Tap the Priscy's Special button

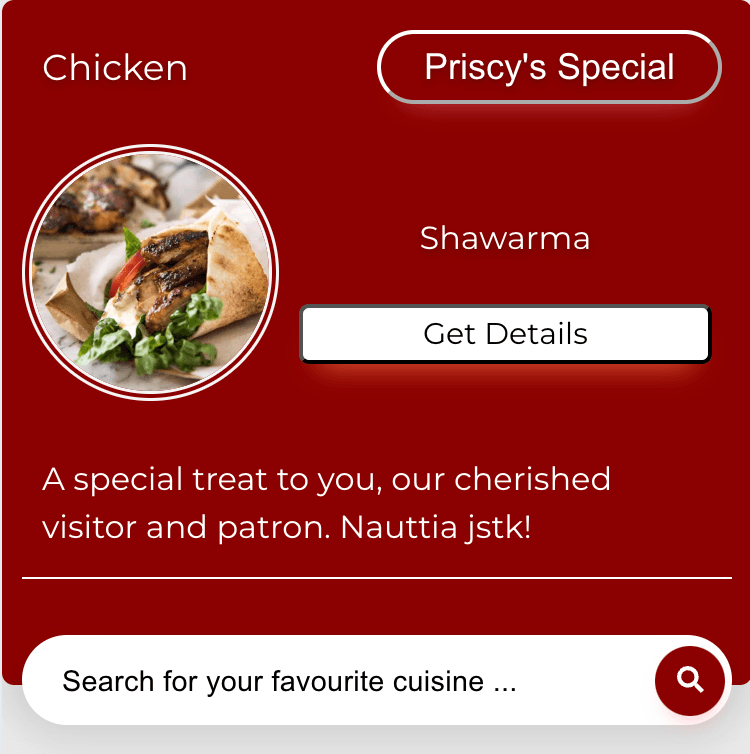[x=549, y=68]
